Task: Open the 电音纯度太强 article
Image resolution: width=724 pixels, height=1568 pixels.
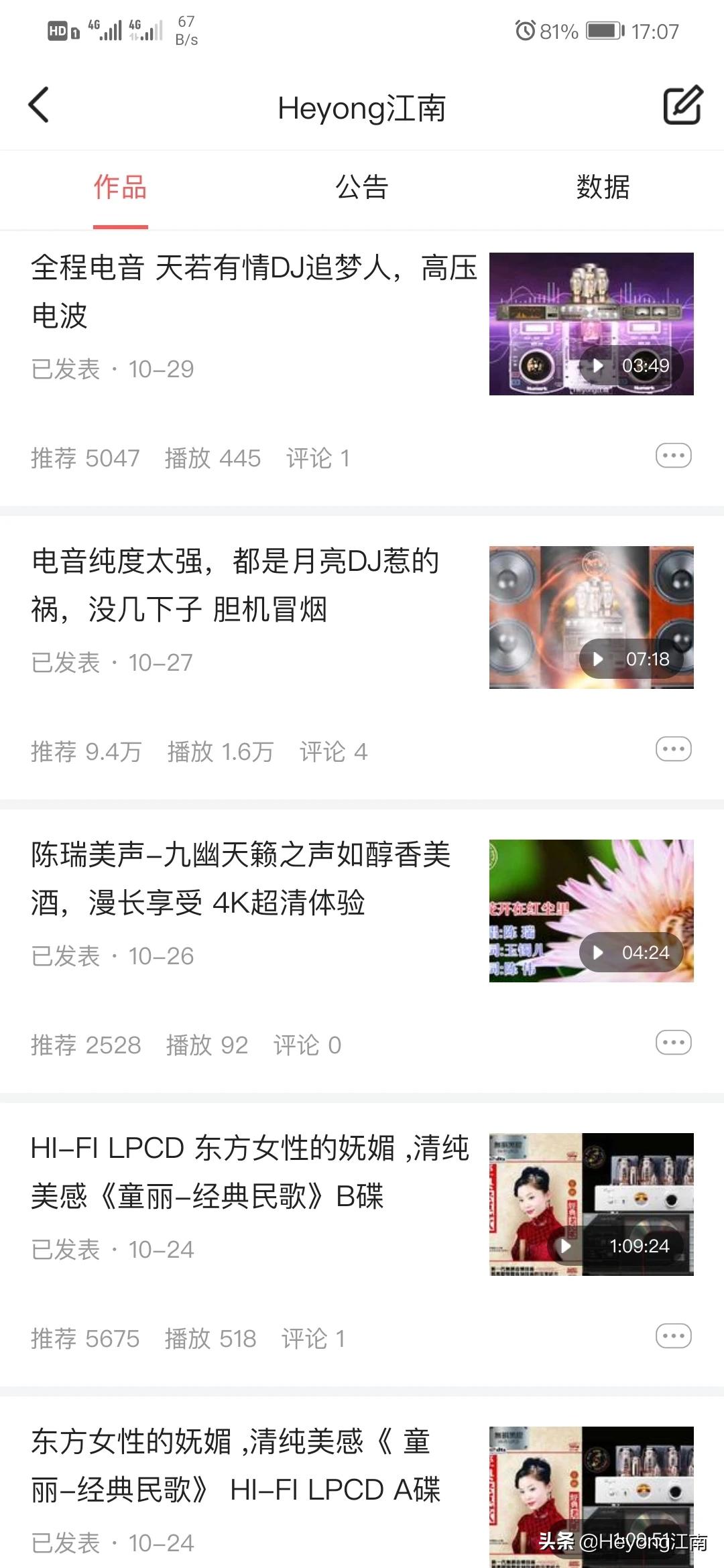Action: [x=235, y=585]
